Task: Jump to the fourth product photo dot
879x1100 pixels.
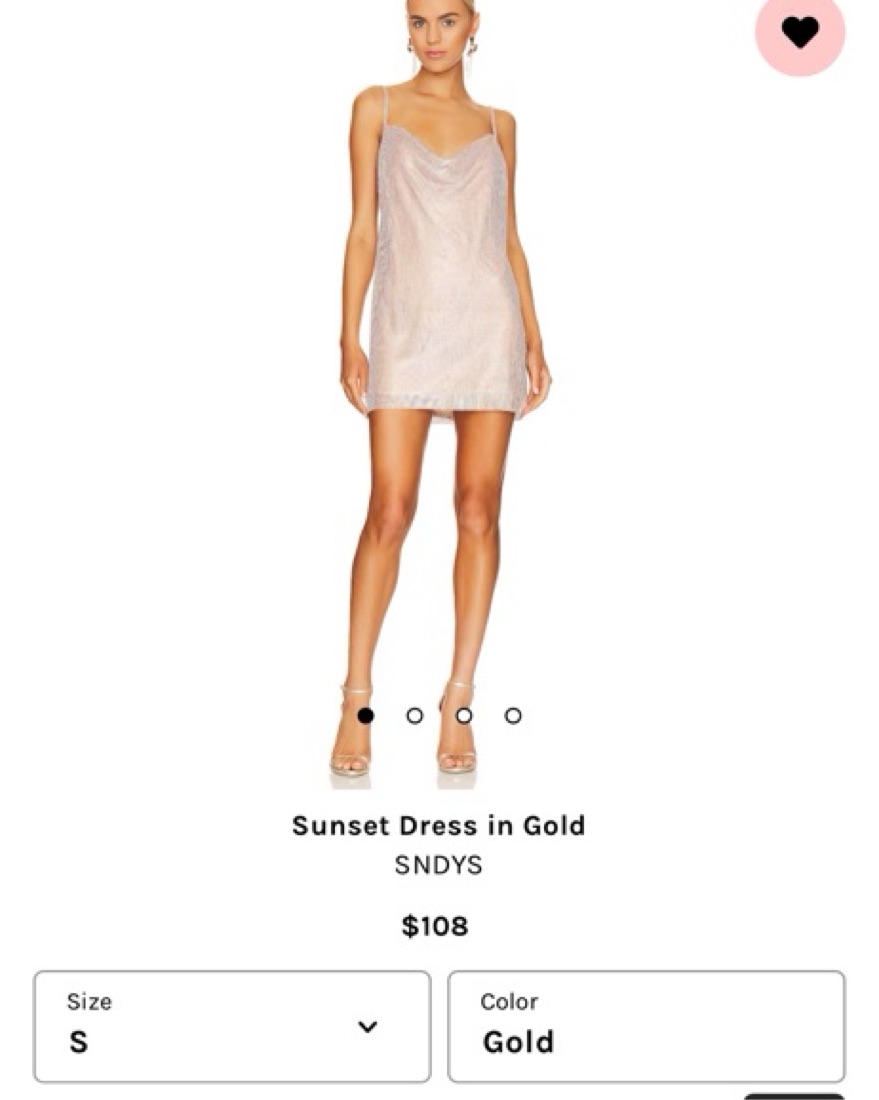Action: [513, 716]
